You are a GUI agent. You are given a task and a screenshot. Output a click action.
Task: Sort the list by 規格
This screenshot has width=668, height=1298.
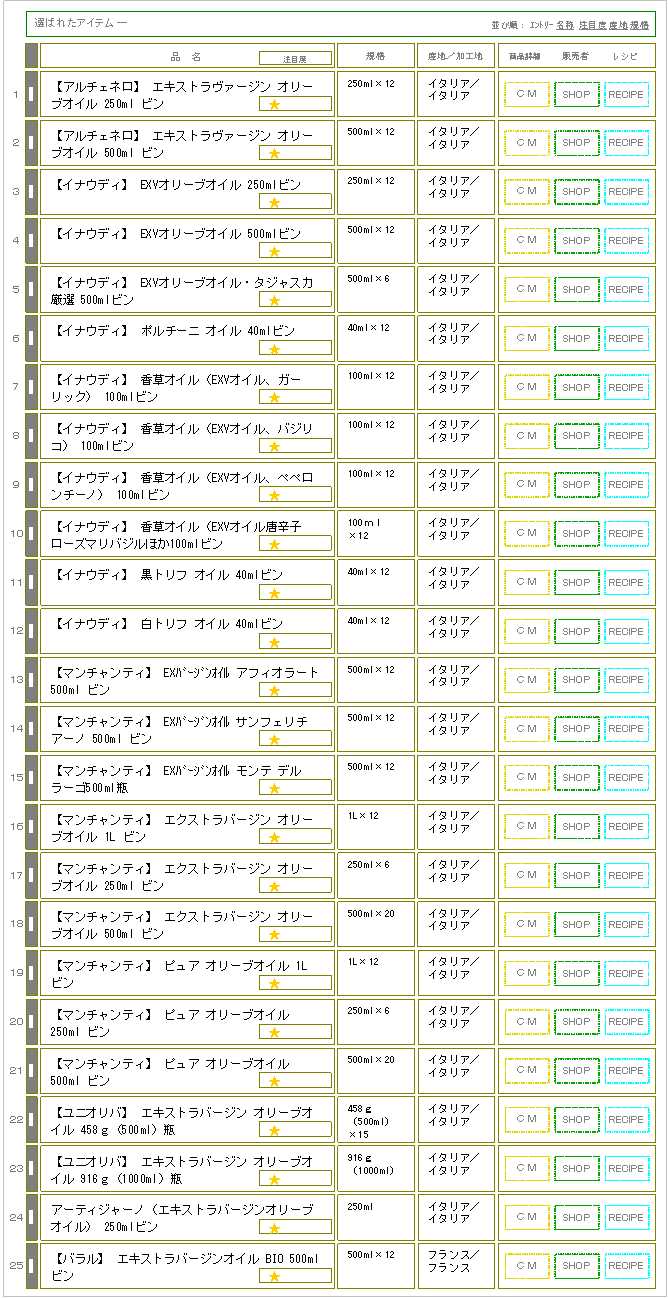pos(640,24)
